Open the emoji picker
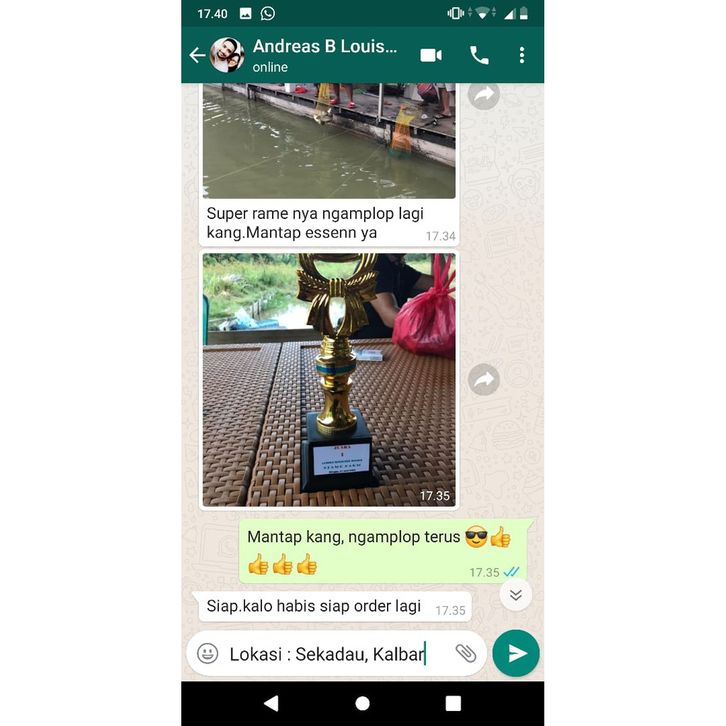The width and height of the screenshot is (726, 726). coord(208,653)
